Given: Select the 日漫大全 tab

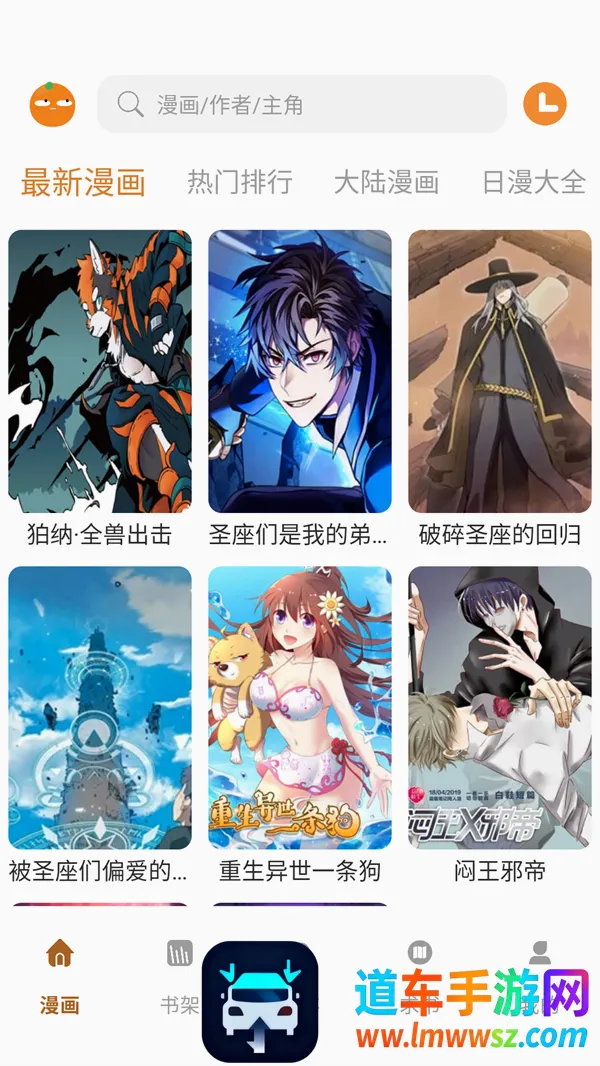Looking at the screenshot, I should pyautogui.click(x=534, y=182).
